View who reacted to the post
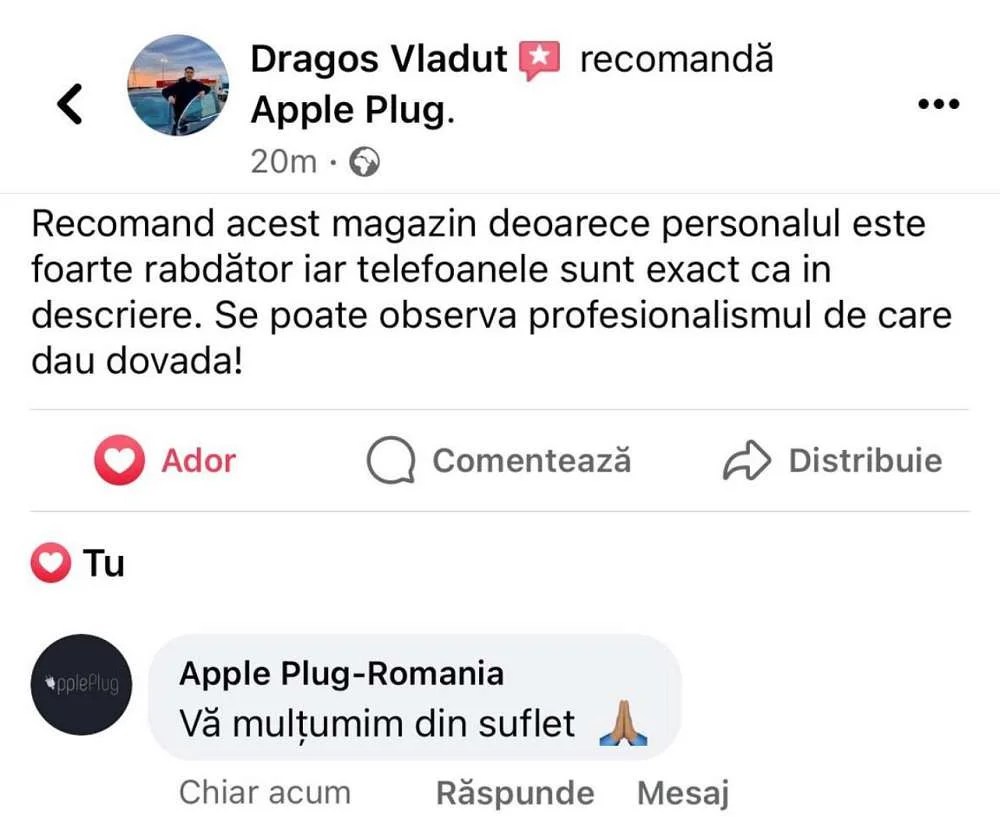Image resolution: width=1000 pixels, height=823 pixels. (79, 565)
